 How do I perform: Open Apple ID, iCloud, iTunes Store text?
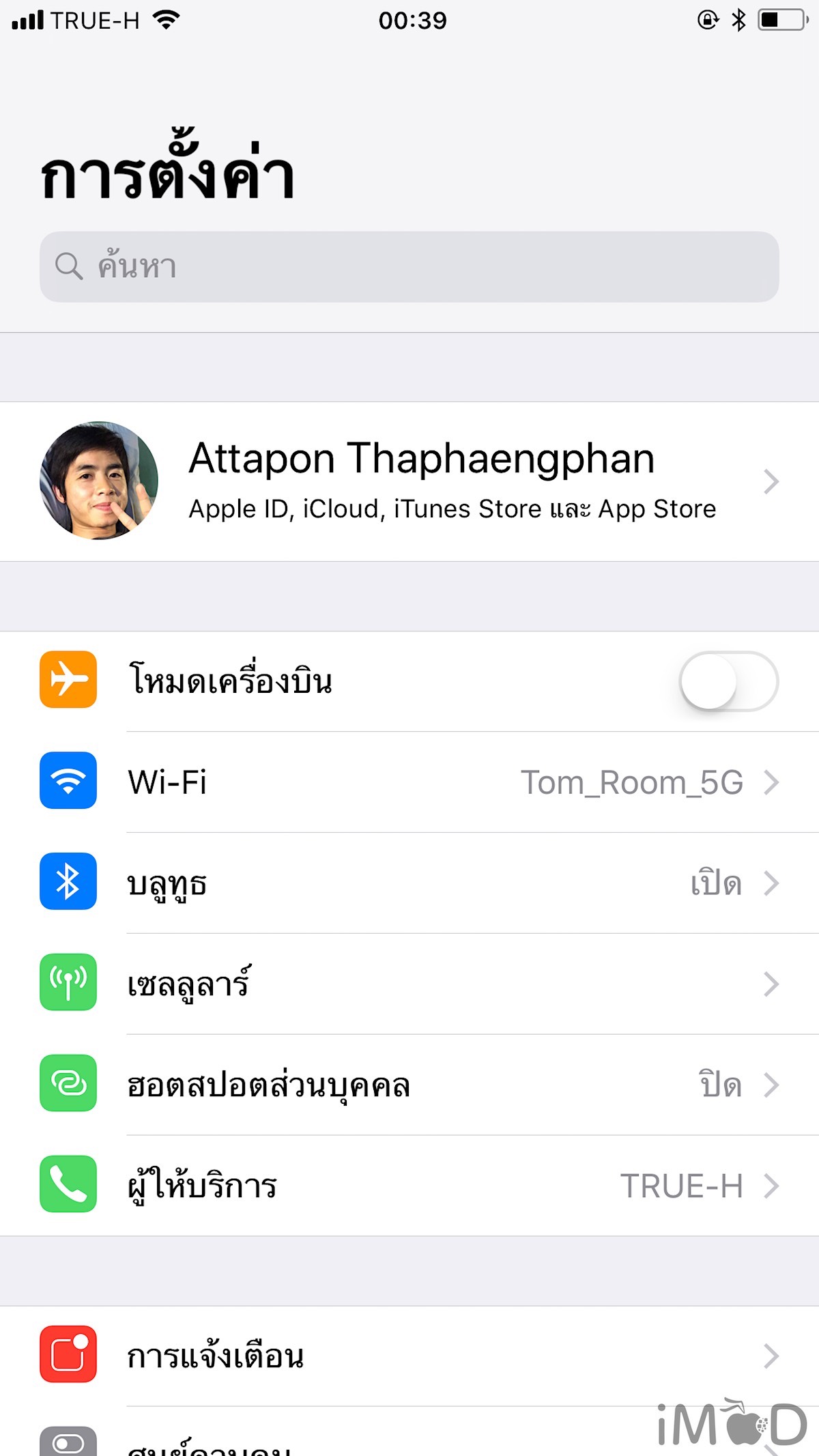(452, 508)
